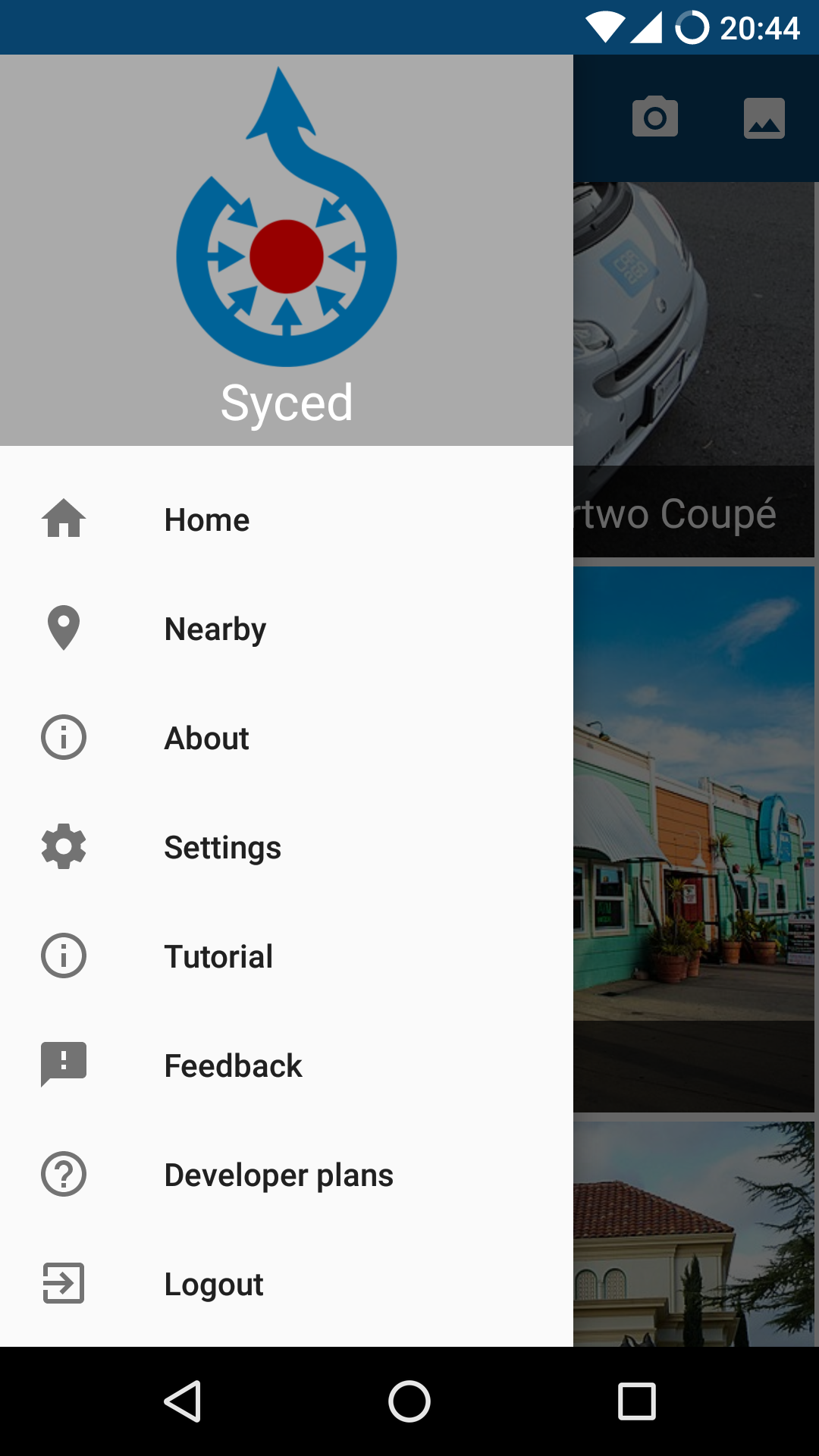Send Feedback

pyautogui.click(x=233, y=1066)
